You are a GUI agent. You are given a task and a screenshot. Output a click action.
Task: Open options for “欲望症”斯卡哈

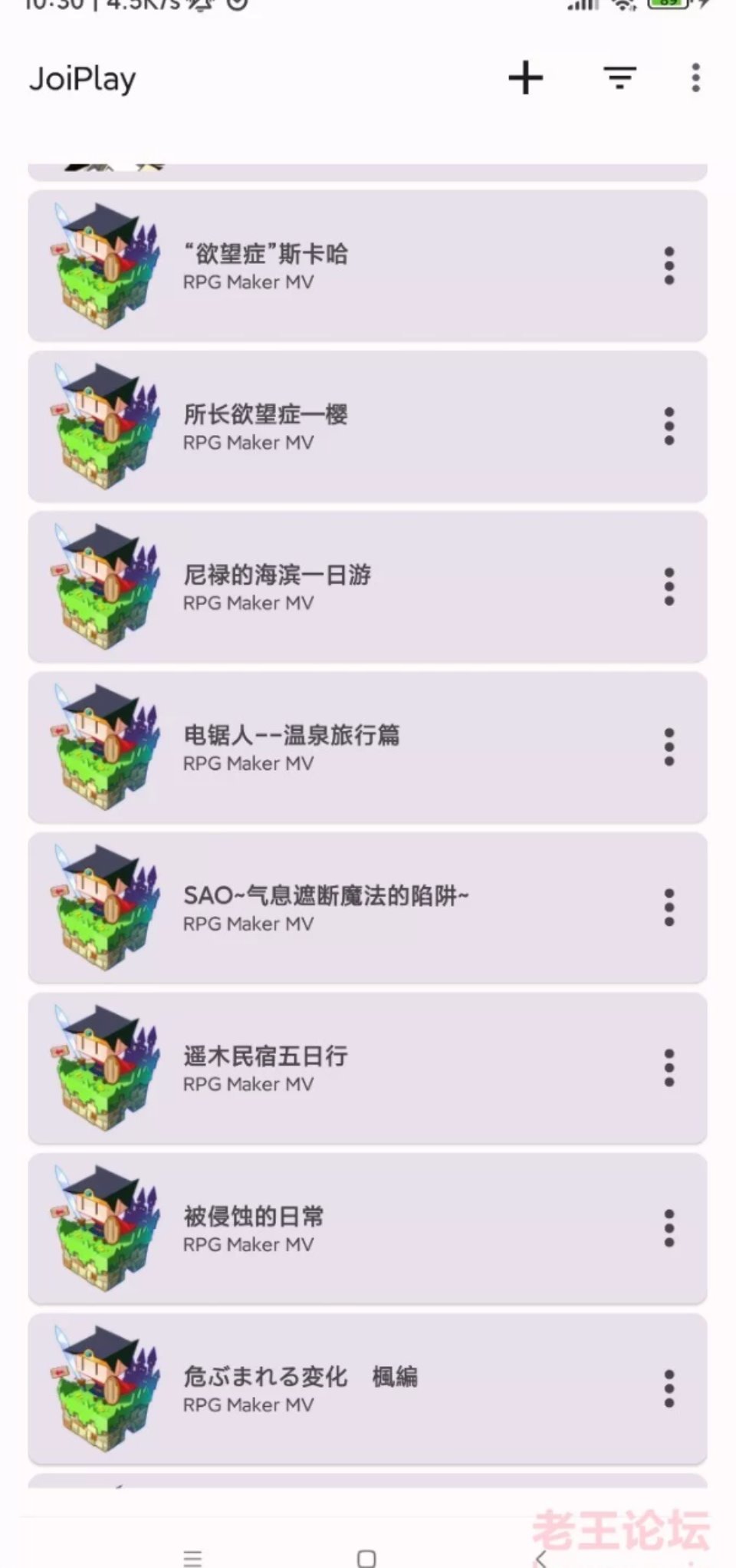[669, 266]
